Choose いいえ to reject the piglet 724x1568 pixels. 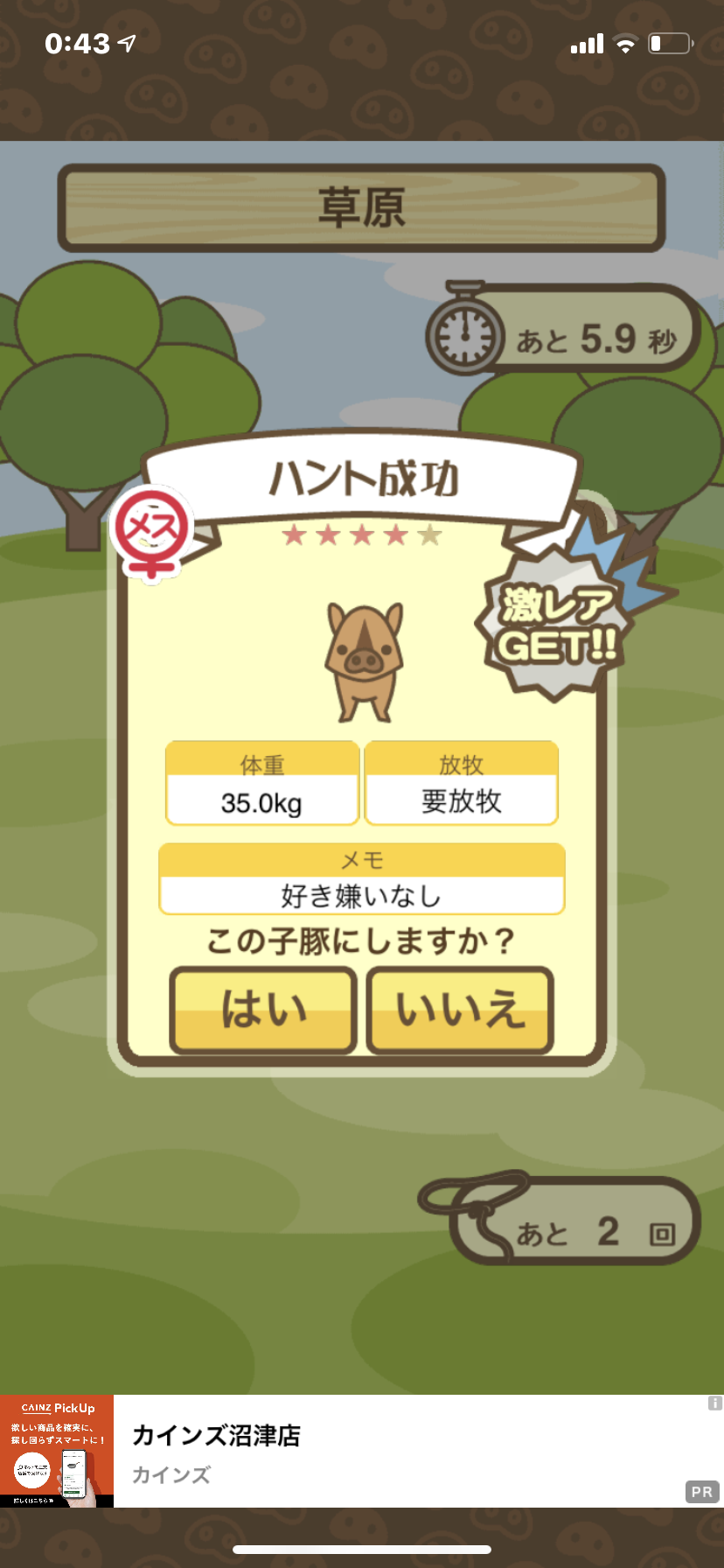(460, 1011)
